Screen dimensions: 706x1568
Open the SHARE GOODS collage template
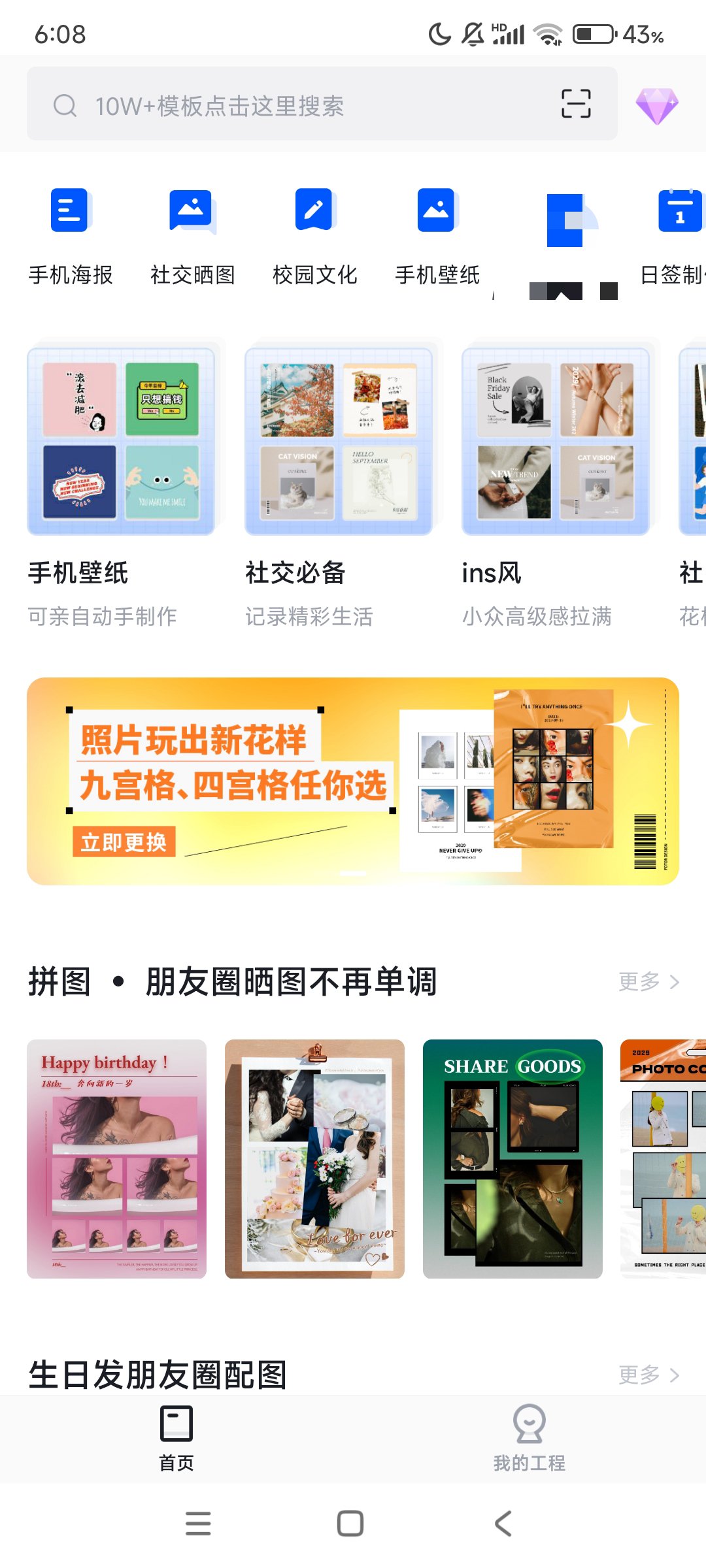[x=513, y=1158]
